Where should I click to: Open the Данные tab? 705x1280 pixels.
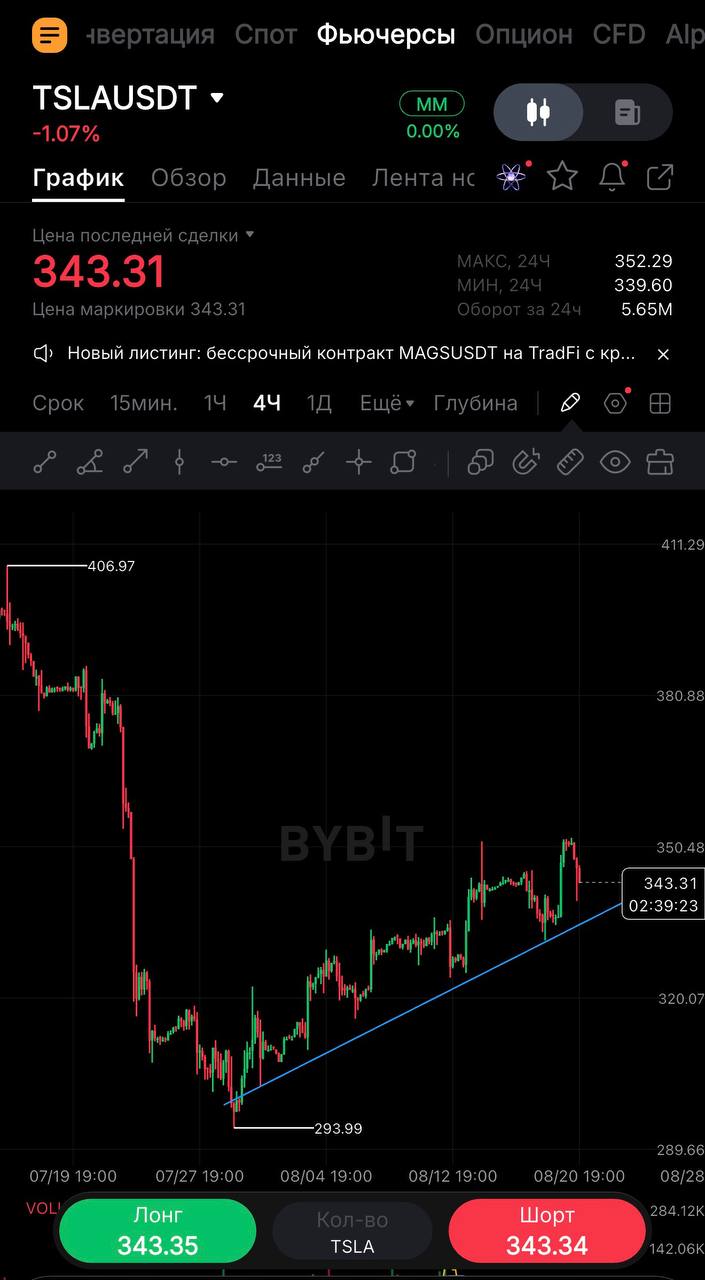pos(299,178)
